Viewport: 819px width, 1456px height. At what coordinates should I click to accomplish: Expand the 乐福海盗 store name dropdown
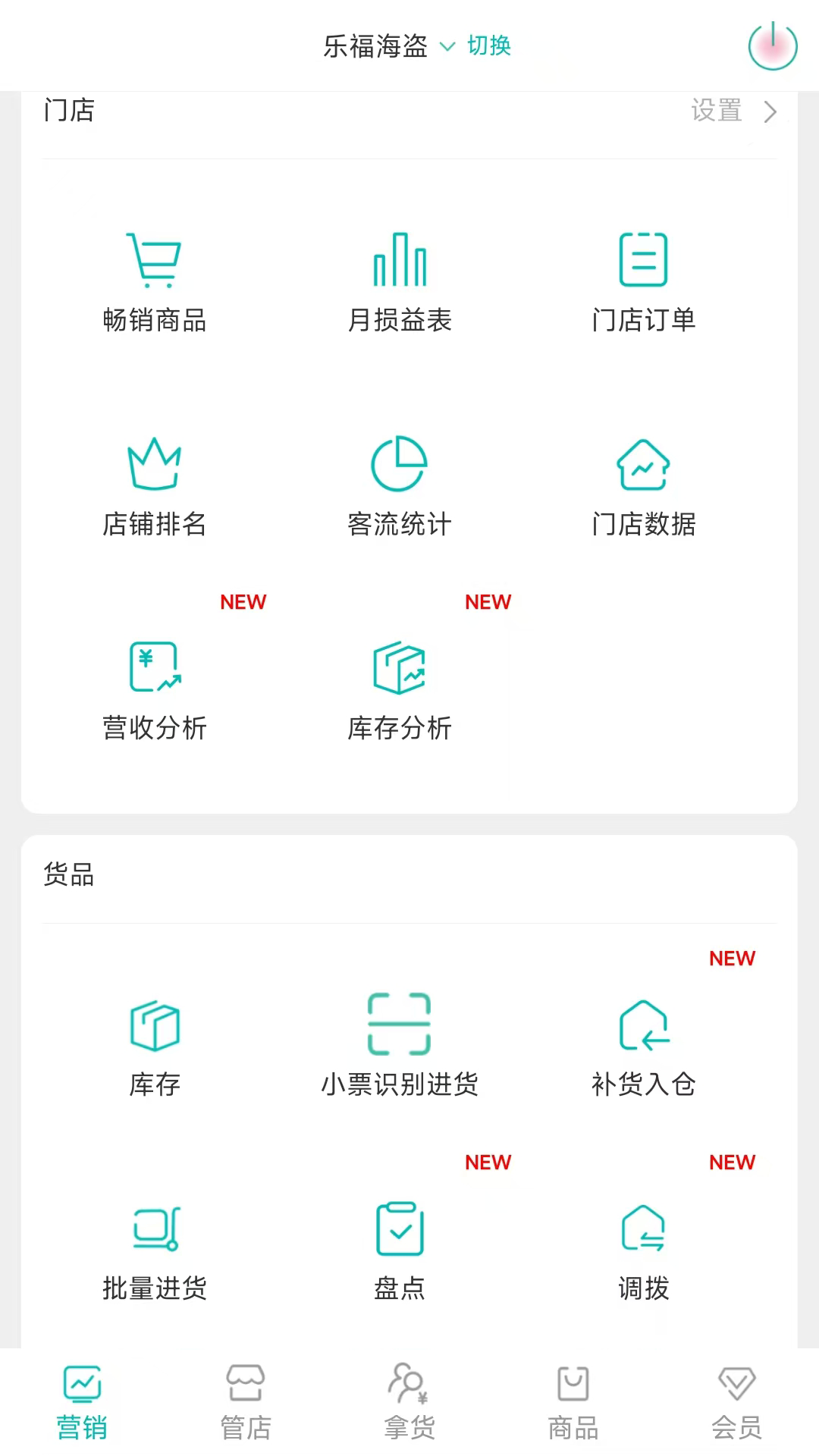pos(447,47)
